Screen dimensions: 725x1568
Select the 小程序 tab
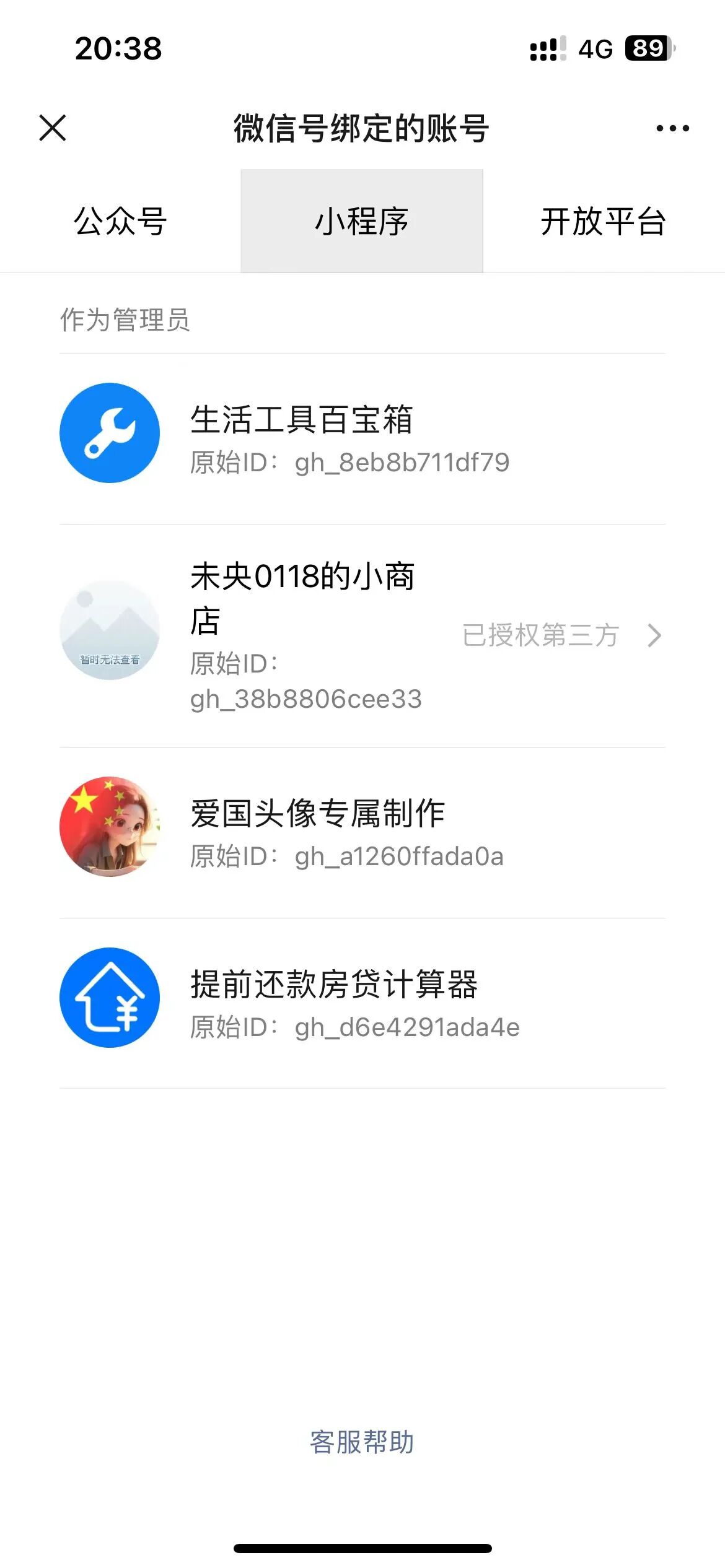tap(362, 221)
